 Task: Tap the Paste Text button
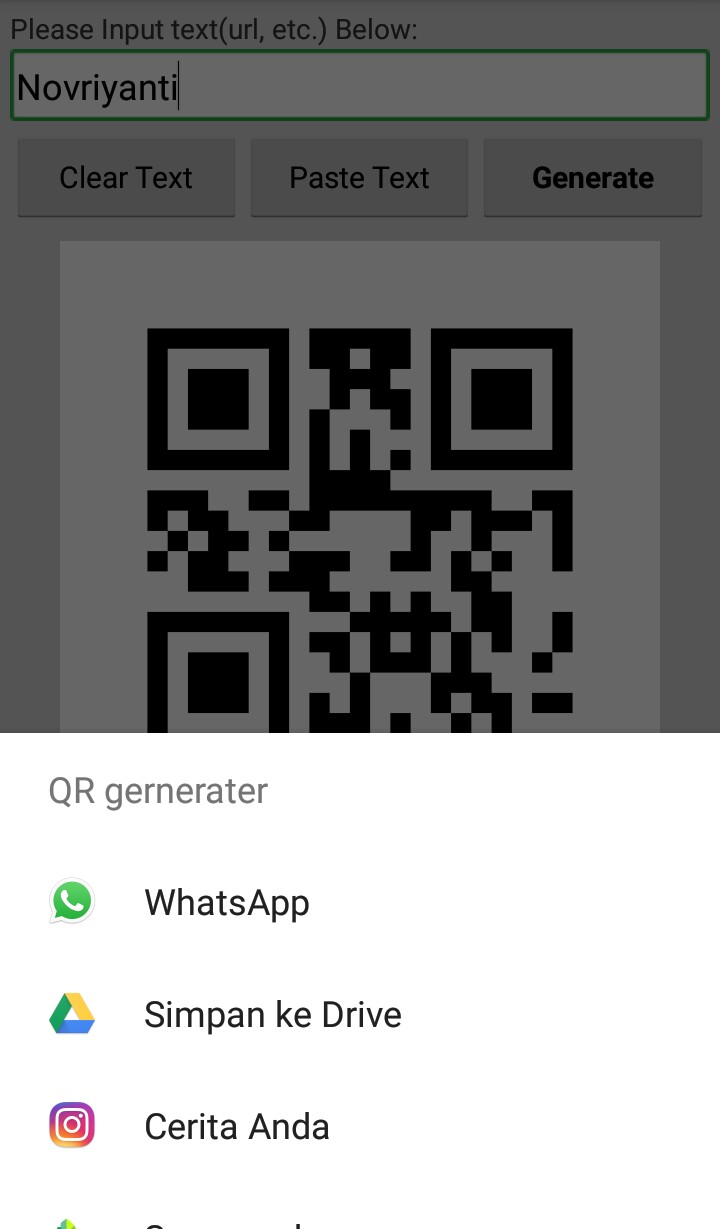[359, 178]
